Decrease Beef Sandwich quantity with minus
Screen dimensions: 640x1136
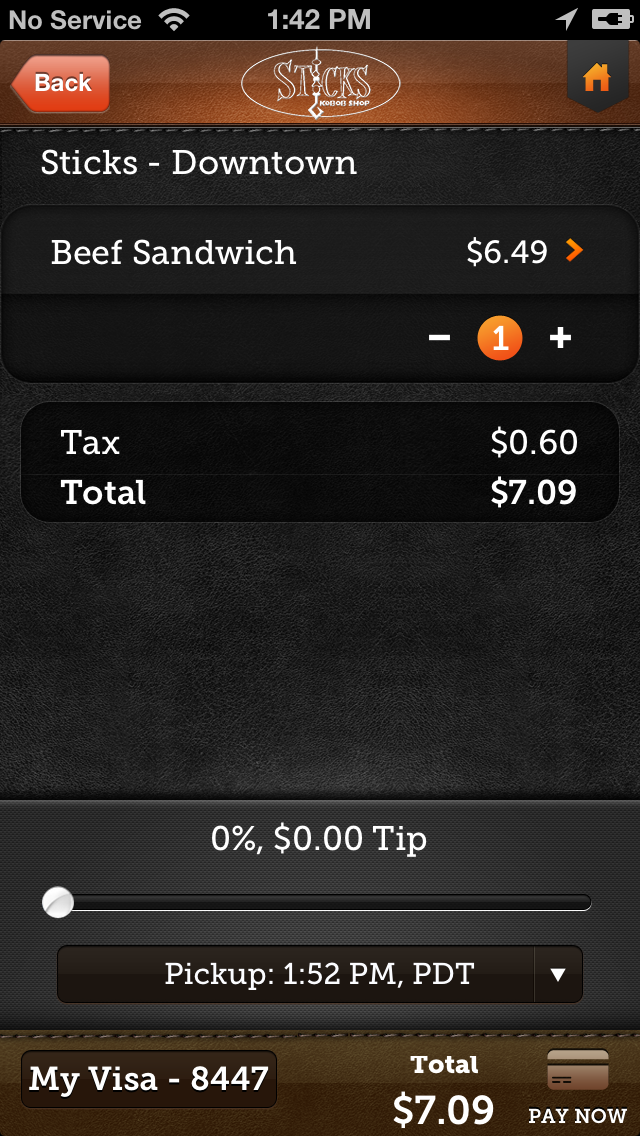(x=439, y=338)
